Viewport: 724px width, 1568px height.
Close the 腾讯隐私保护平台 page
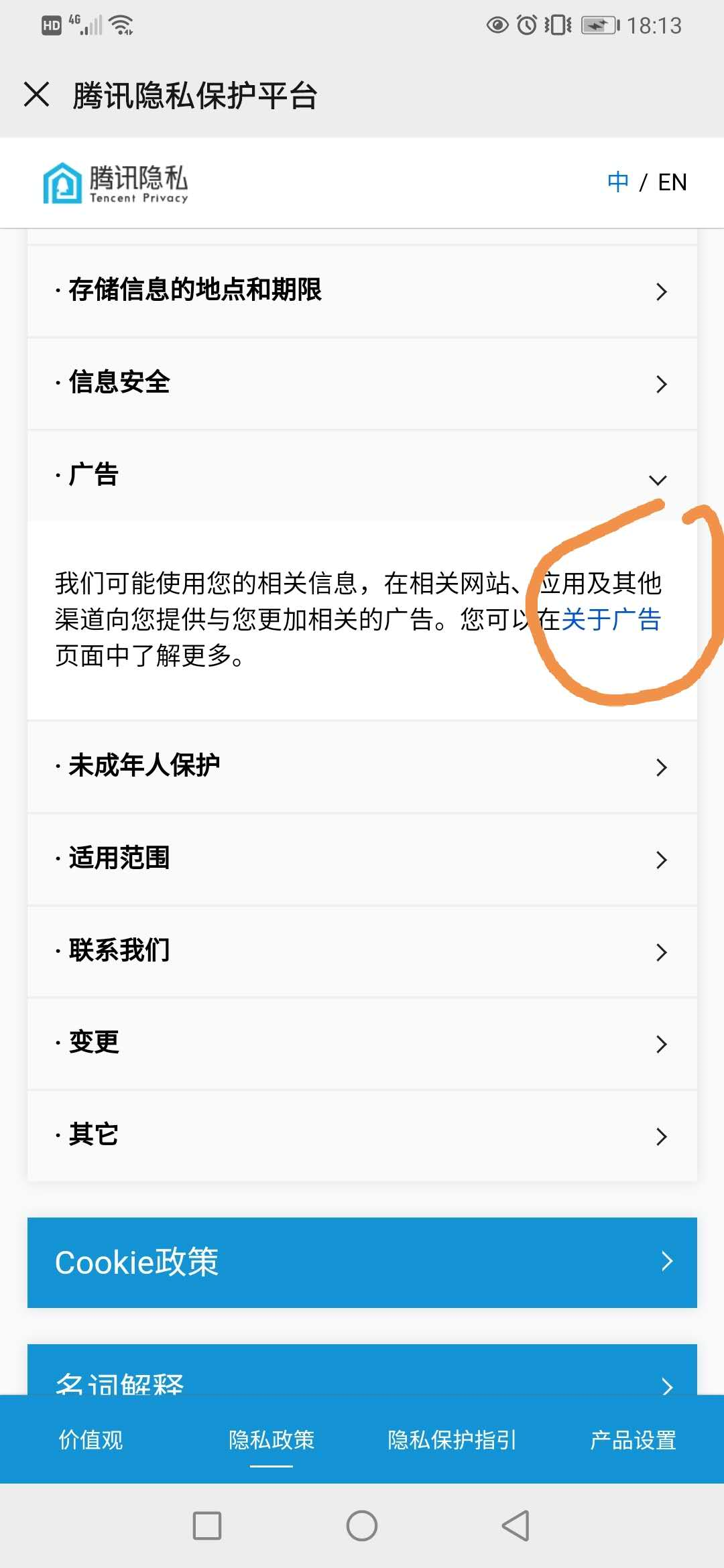[x=37, y=94]
